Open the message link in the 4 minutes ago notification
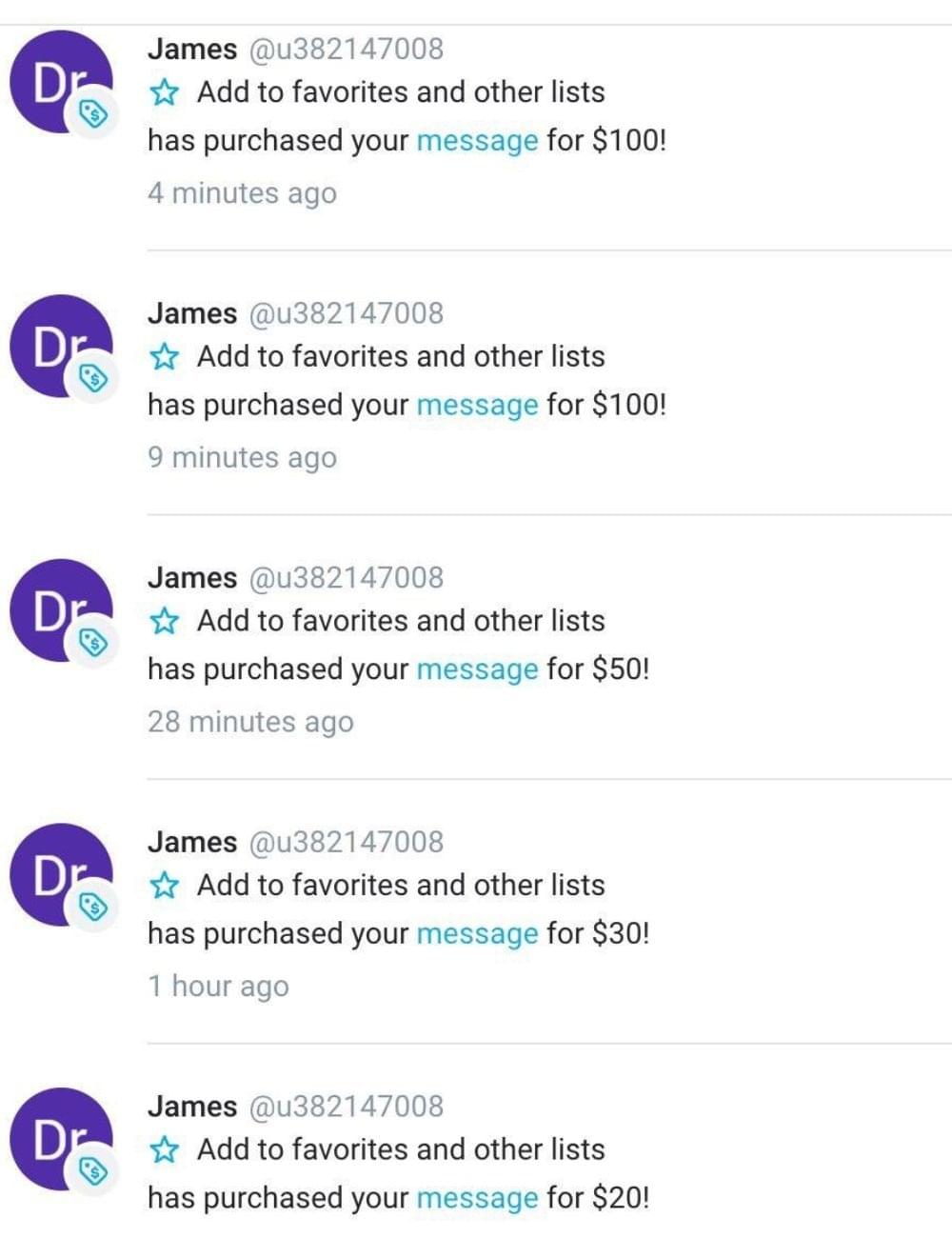The image size is (952, 1238). click(477, 141)
